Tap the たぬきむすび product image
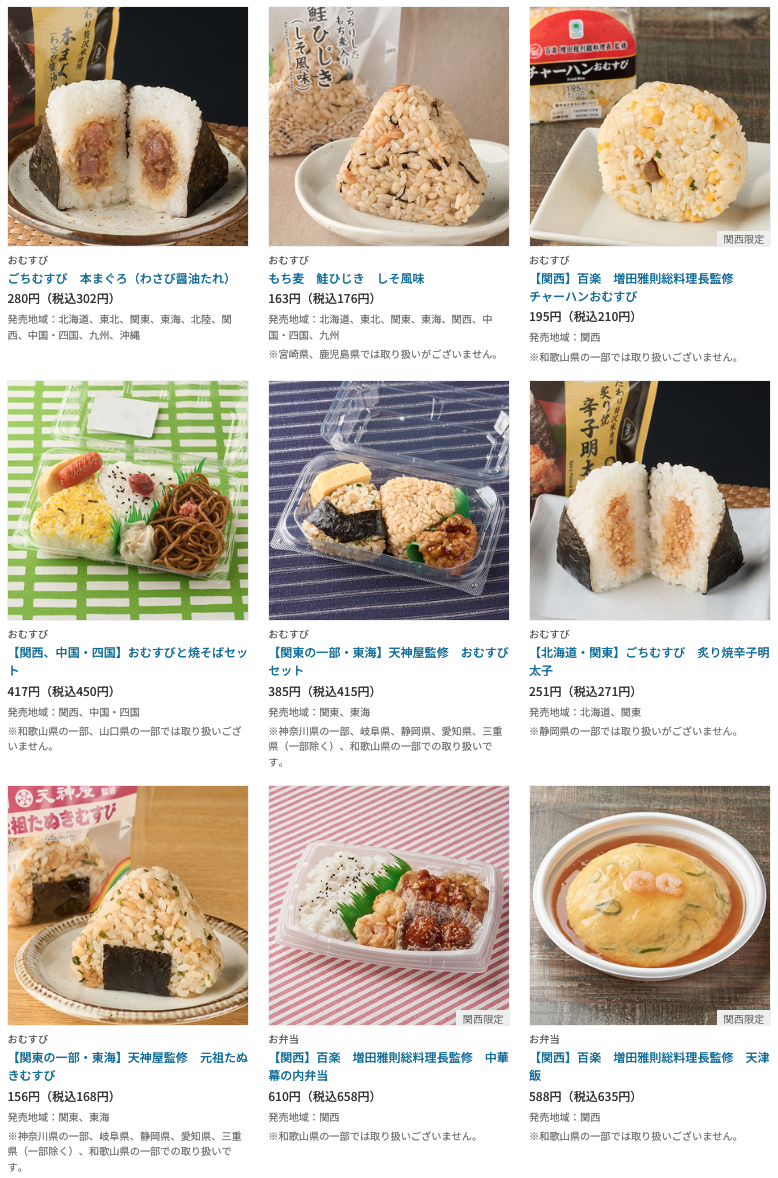The image size is (778, 1178). [128, 905]
